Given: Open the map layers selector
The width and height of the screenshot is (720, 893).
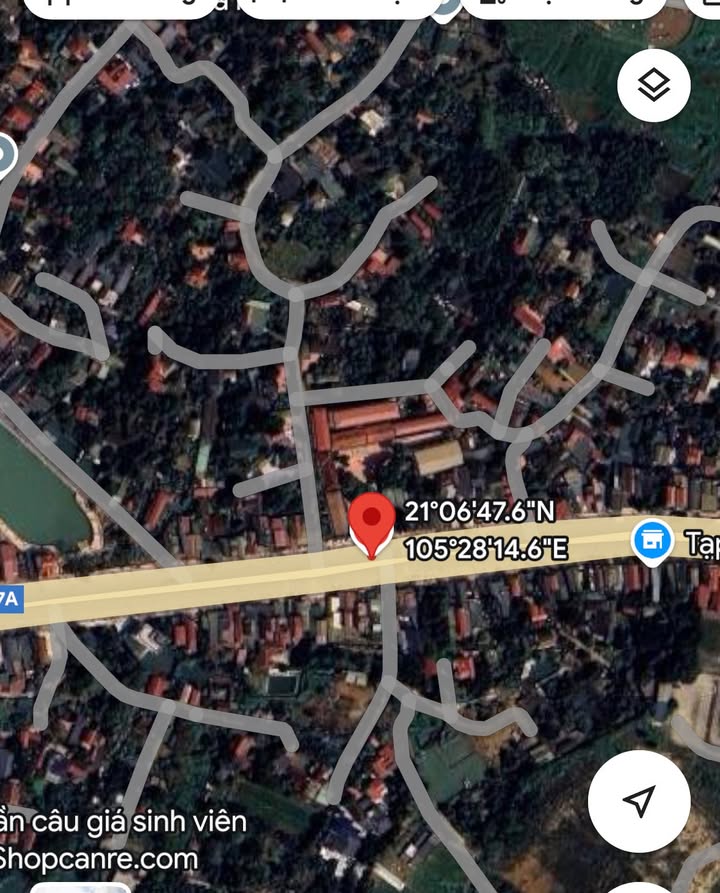Looking at the screenshot, I should pyautogui.click(x=654, y=86).
